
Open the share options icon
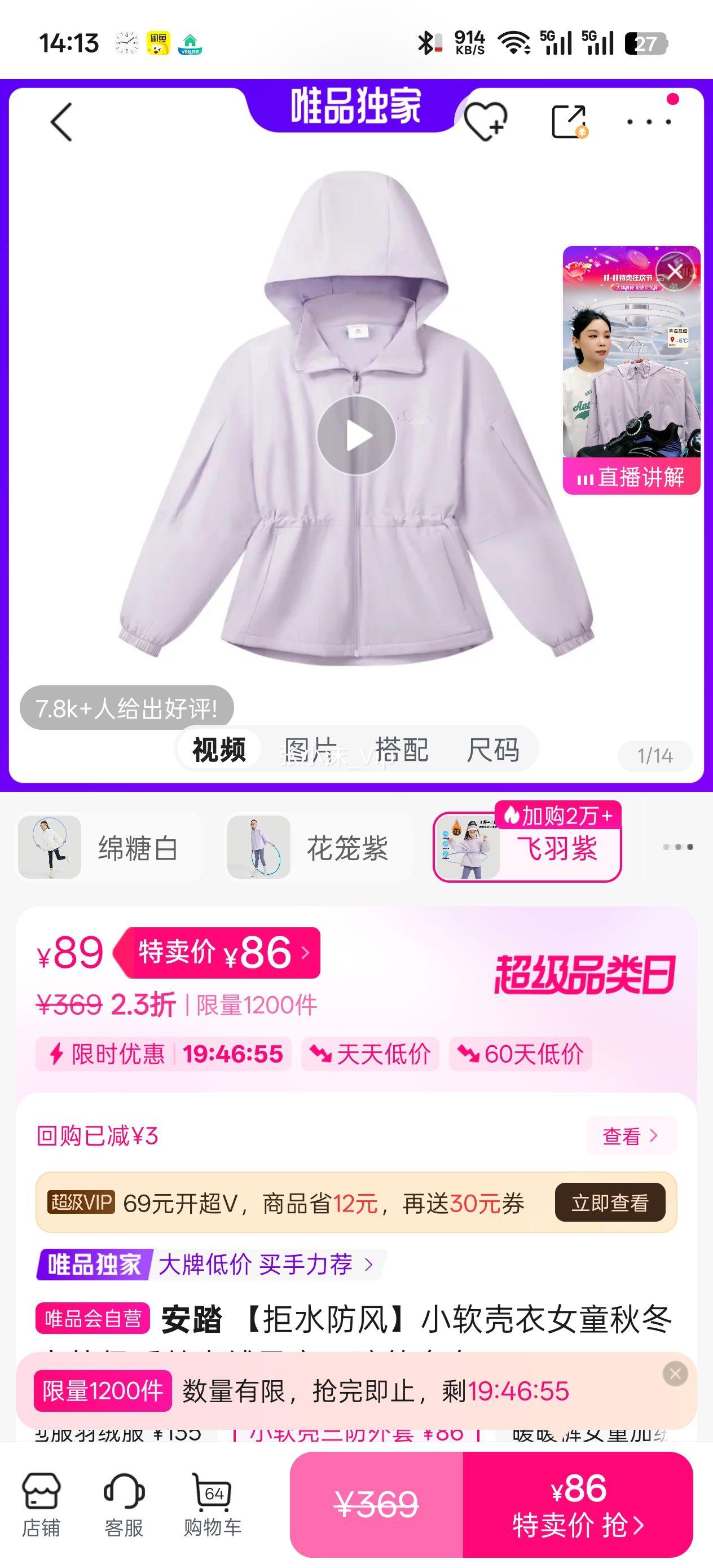click(569, 121)
